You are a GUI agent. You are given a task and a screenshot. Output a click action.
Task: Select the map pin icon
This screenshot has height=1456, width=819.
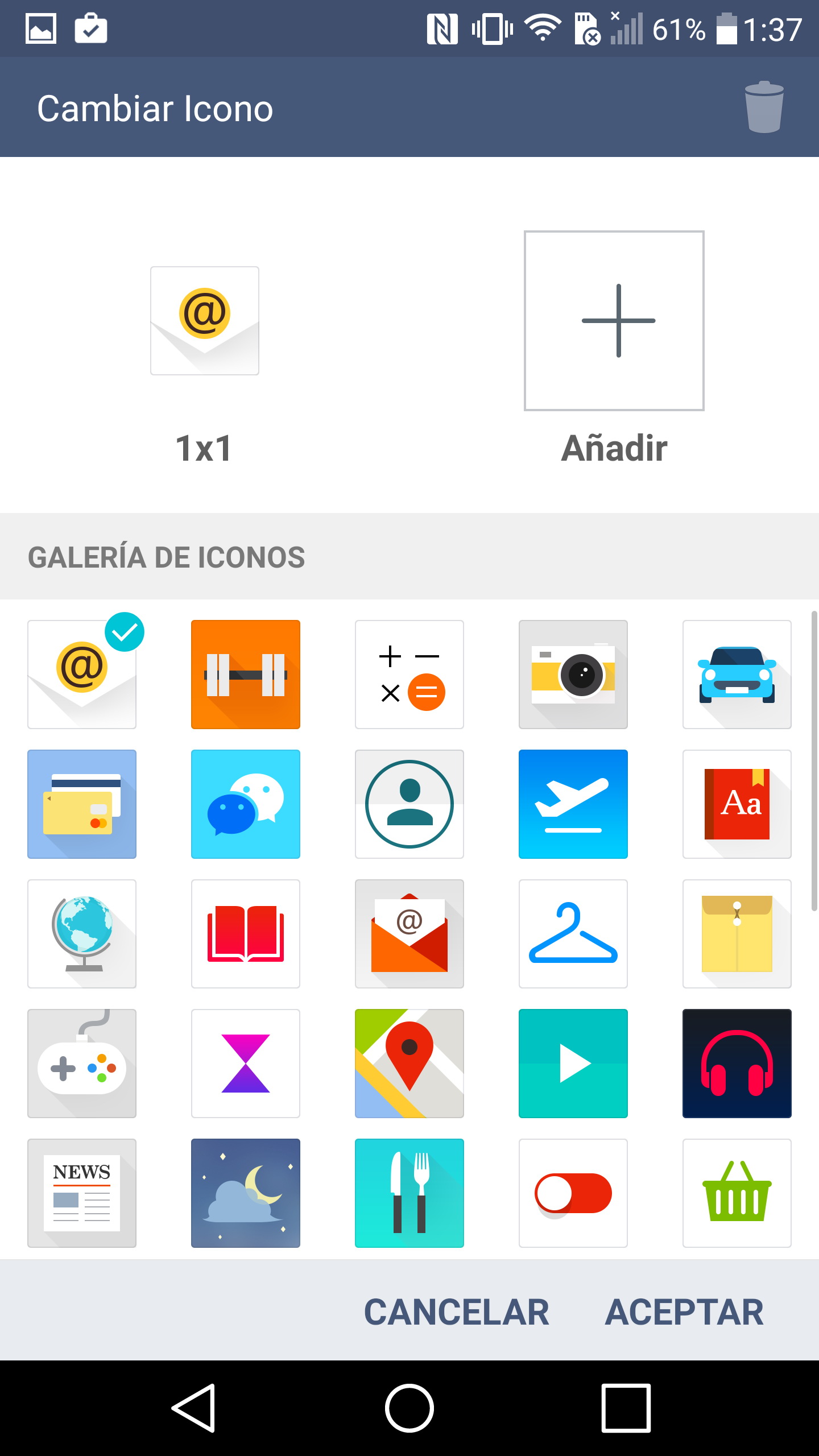tap(409, 1064)
